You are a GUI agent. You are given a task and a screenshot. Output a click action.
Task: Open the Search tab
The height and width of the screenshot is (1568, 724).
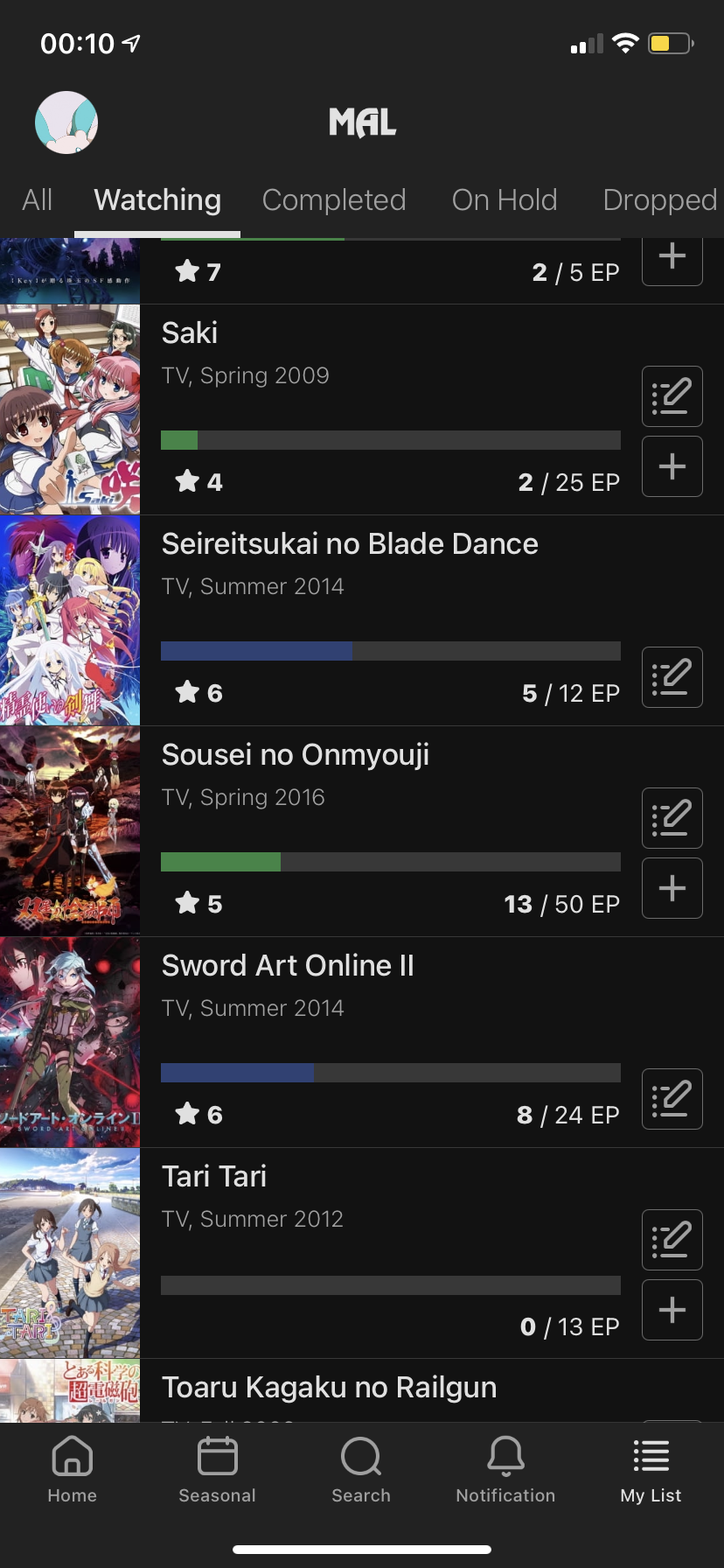361,1470
